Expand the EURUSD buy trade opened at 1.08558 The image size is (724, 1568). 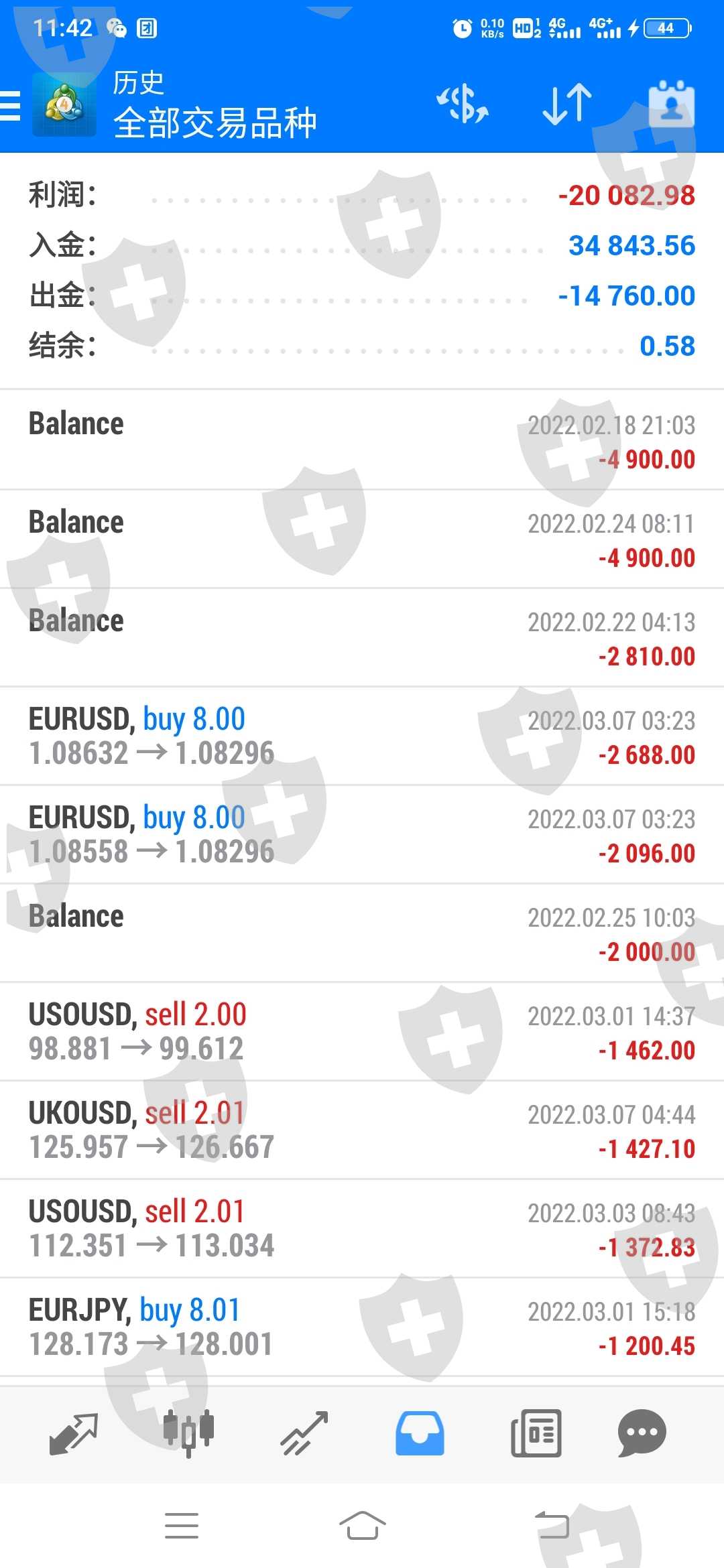point(362,834)
